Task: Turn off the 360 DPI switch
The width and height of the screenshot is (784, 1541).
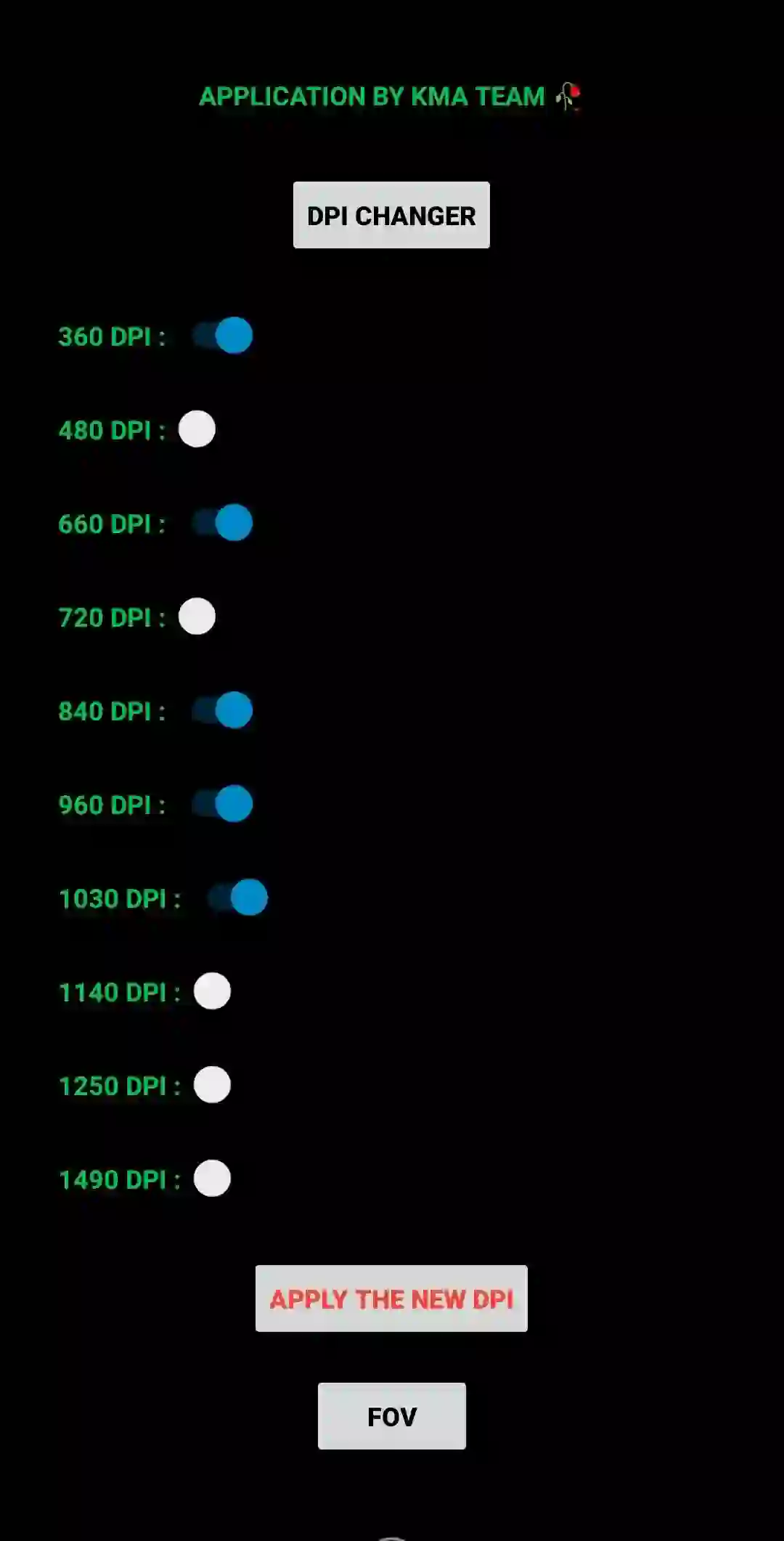Action: tap(222, 336)
